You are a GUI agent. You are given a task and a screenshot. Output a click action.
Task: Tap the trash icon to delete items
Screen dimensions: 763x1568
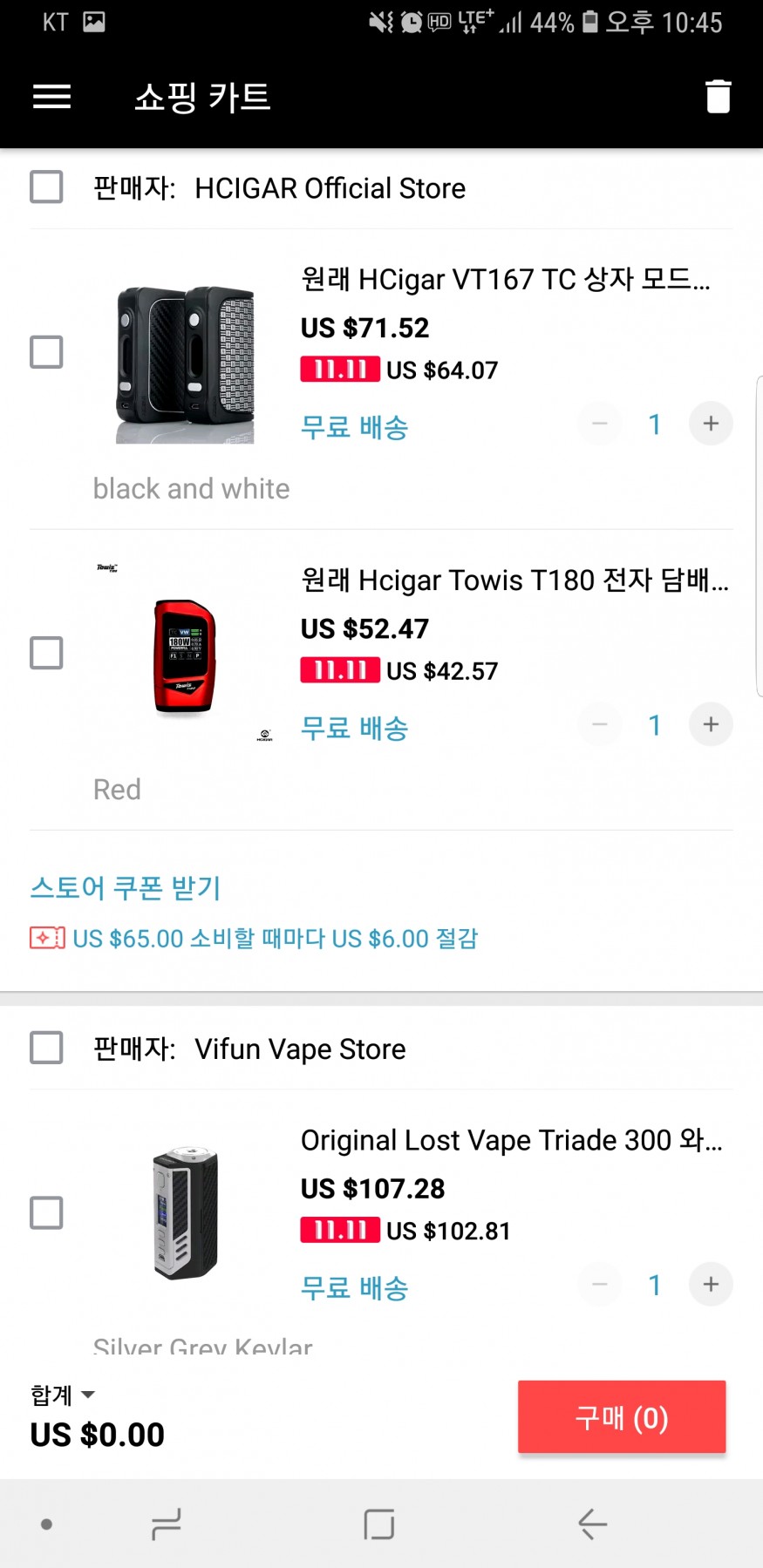point(718,97)
